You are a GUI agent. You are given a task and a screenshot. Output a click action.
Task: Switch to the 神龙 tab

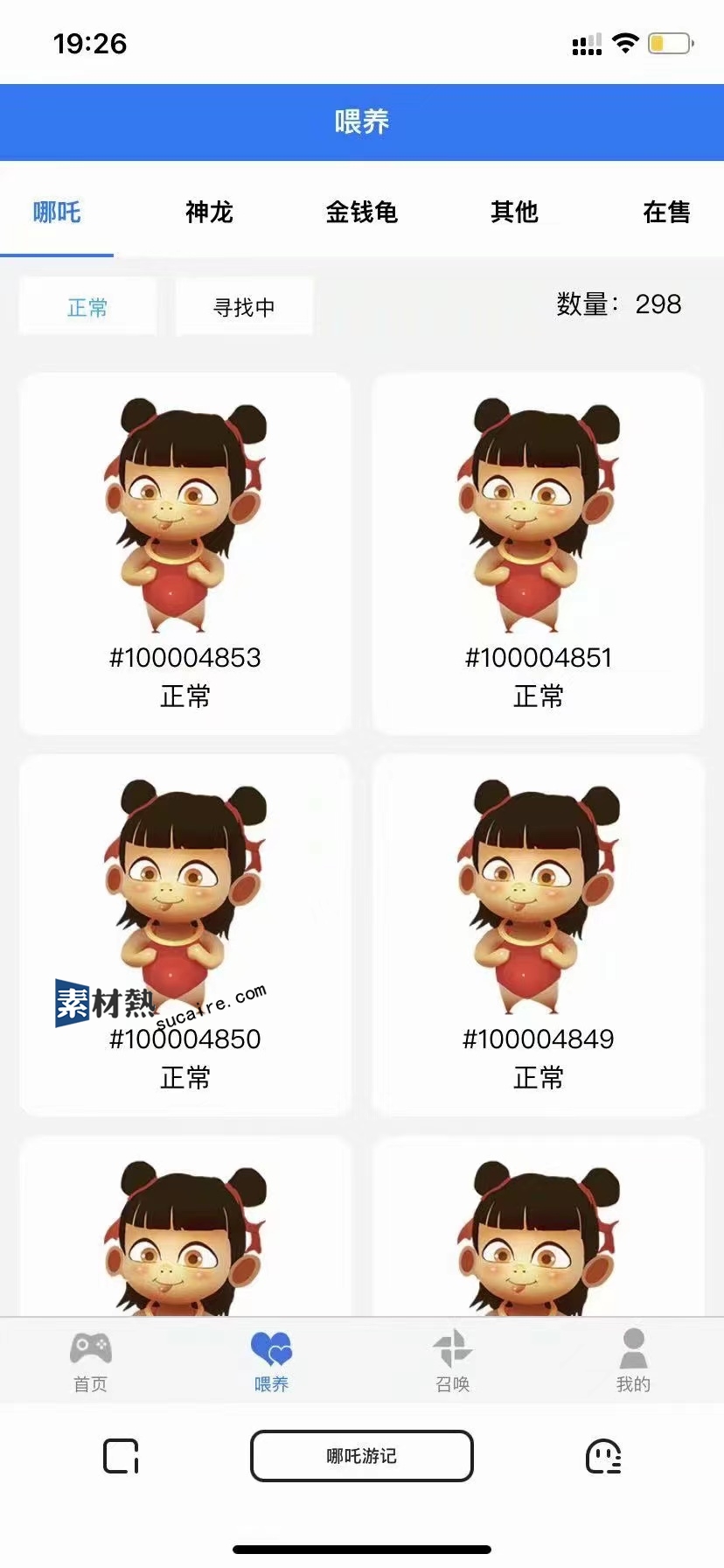coord(209,212)
